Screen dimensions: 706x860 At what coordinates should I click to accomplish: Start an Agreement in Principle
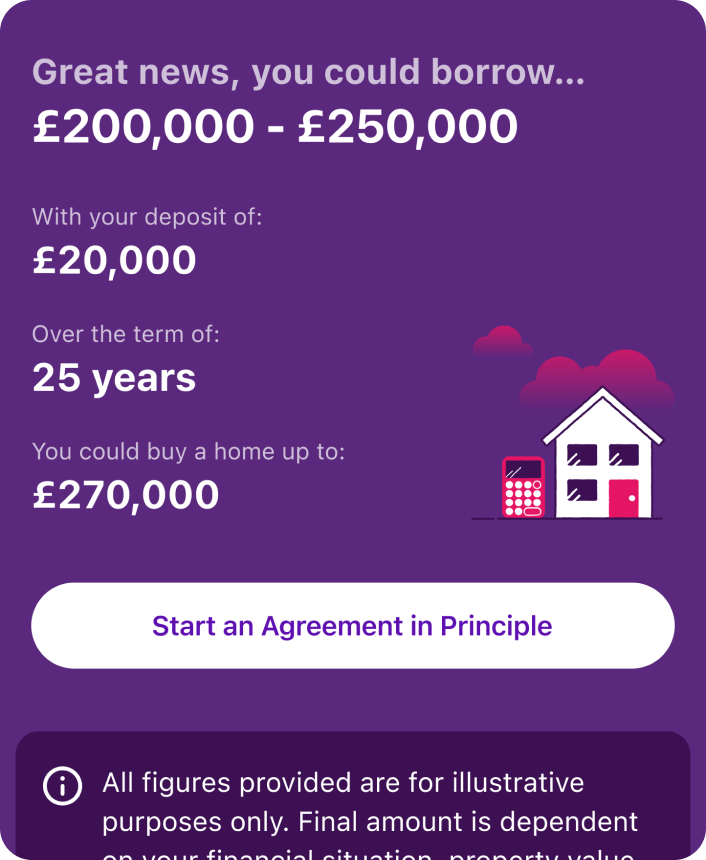pos(352,626)
